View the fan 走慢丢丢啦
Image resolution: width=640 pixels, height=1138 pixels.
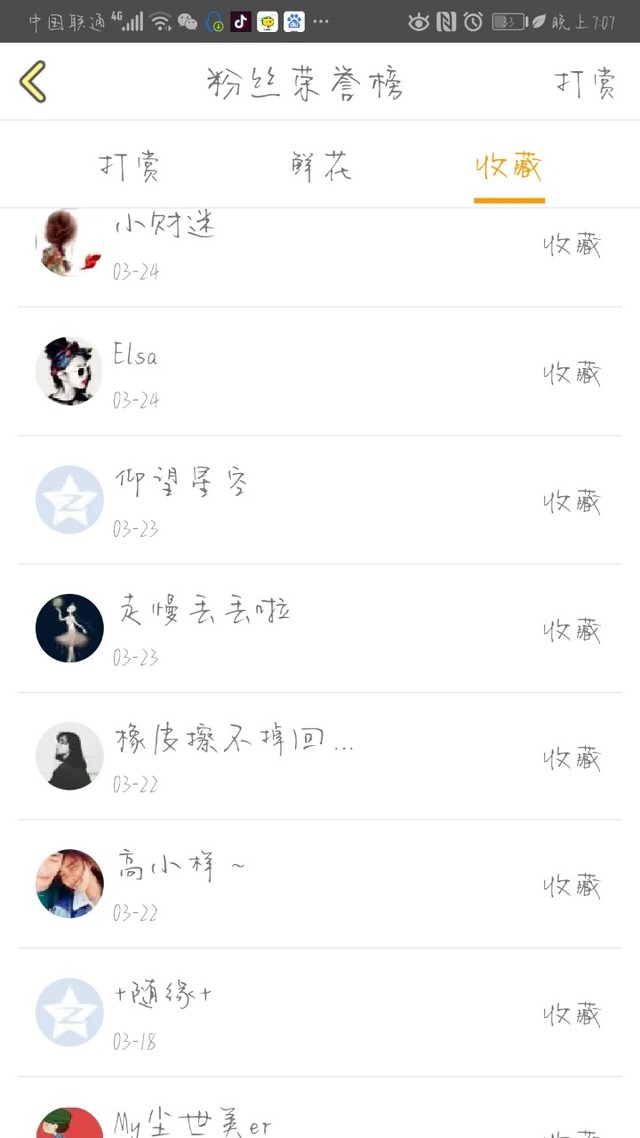point(320,628)
